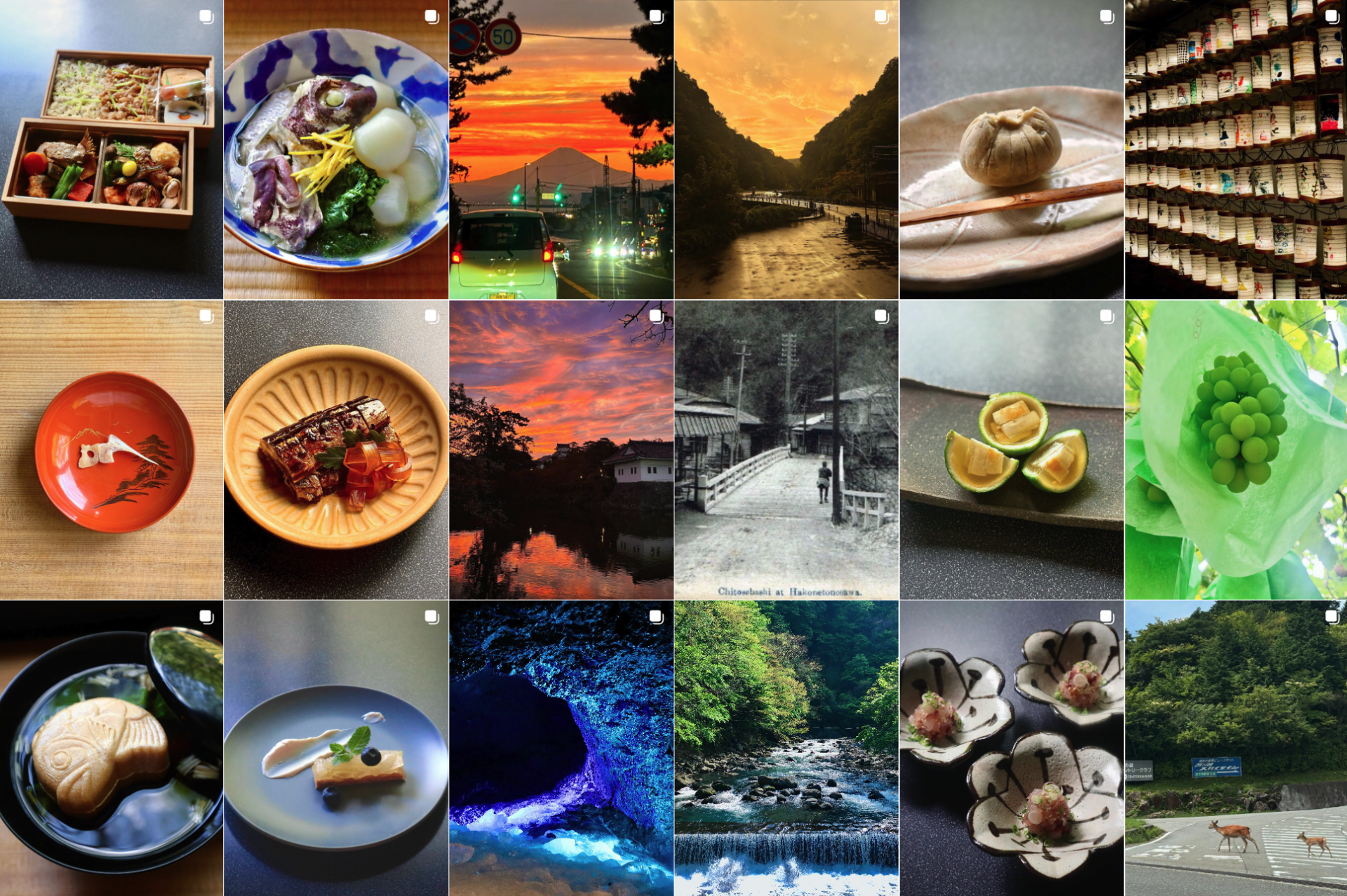View the paper lanterns wall post
1347x896 pixels.
pos(1236,149)
